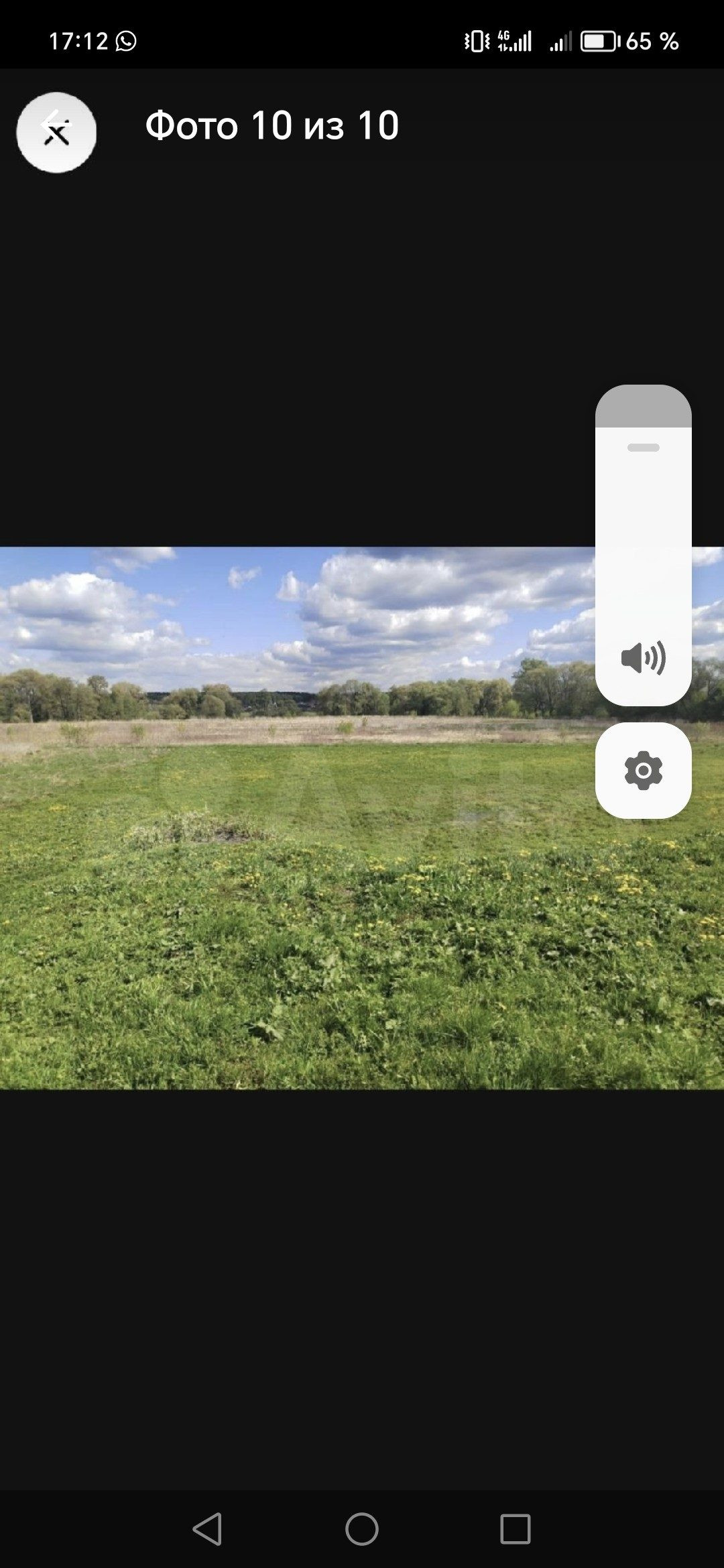Screen dimensions: 724x1568
Task: Close the photo viewer
Action: click(x=56, y=132)
